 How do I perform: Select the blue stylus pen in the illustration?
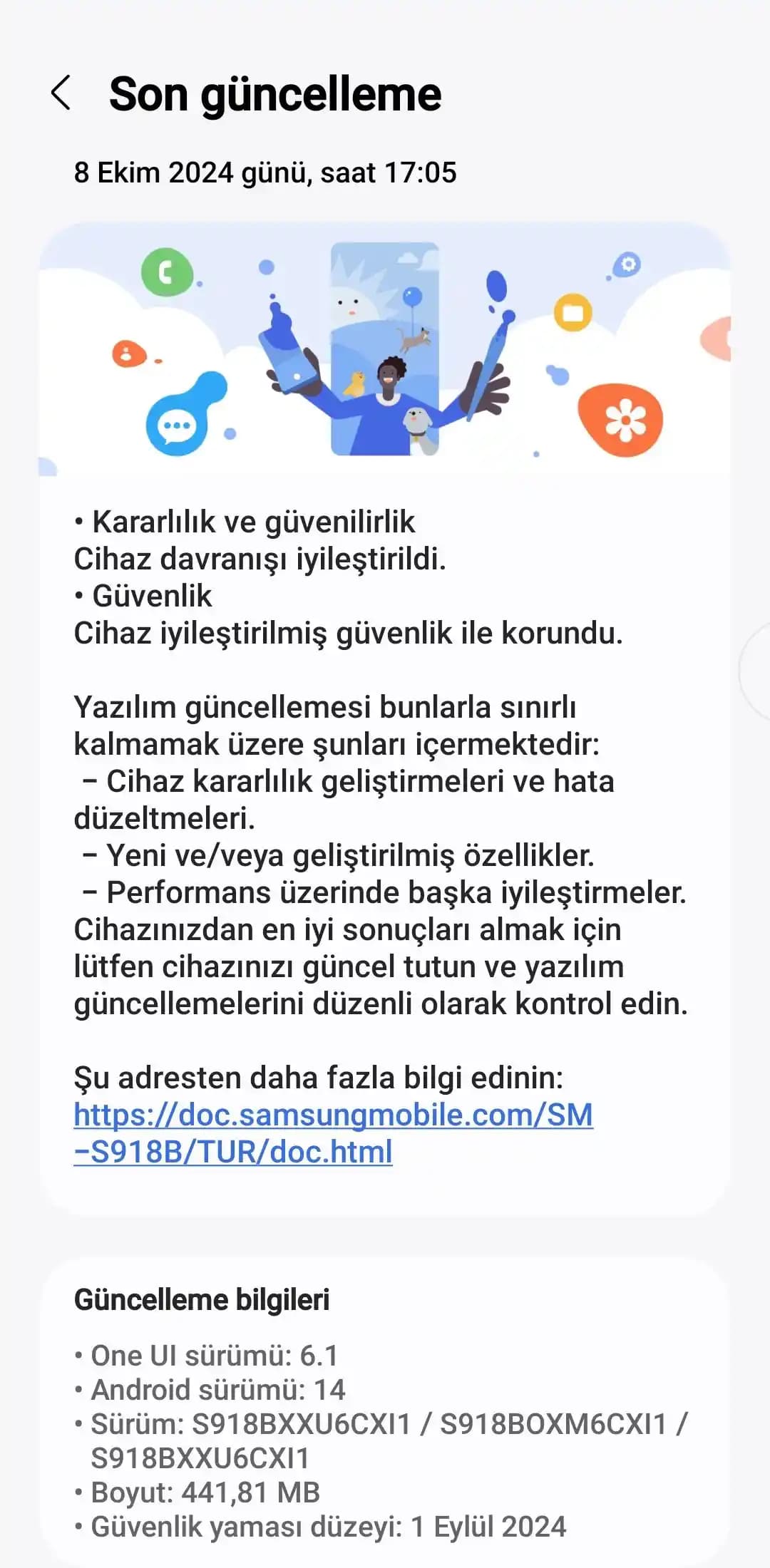coord(493,348)
